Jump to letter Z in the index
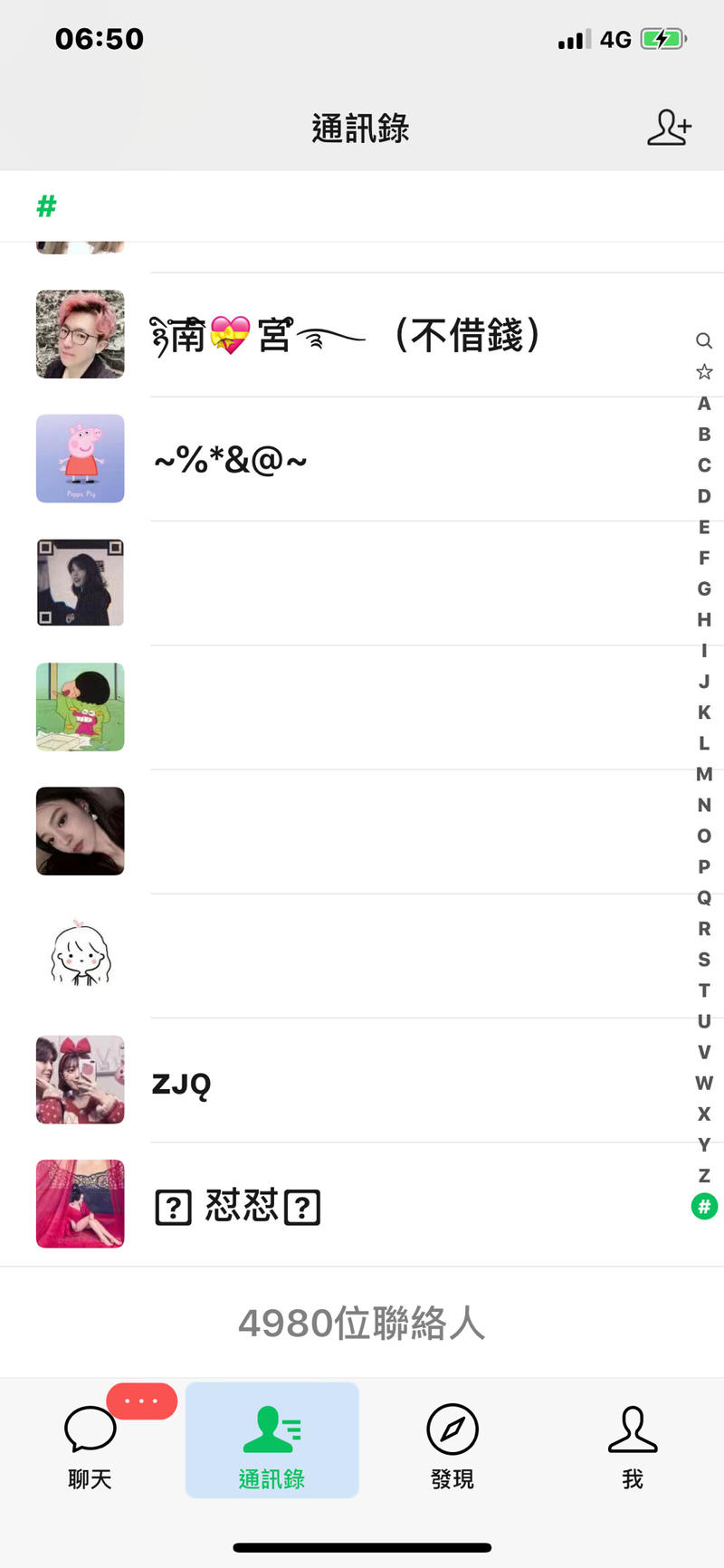The image size is (724, 1568). 704,1175
